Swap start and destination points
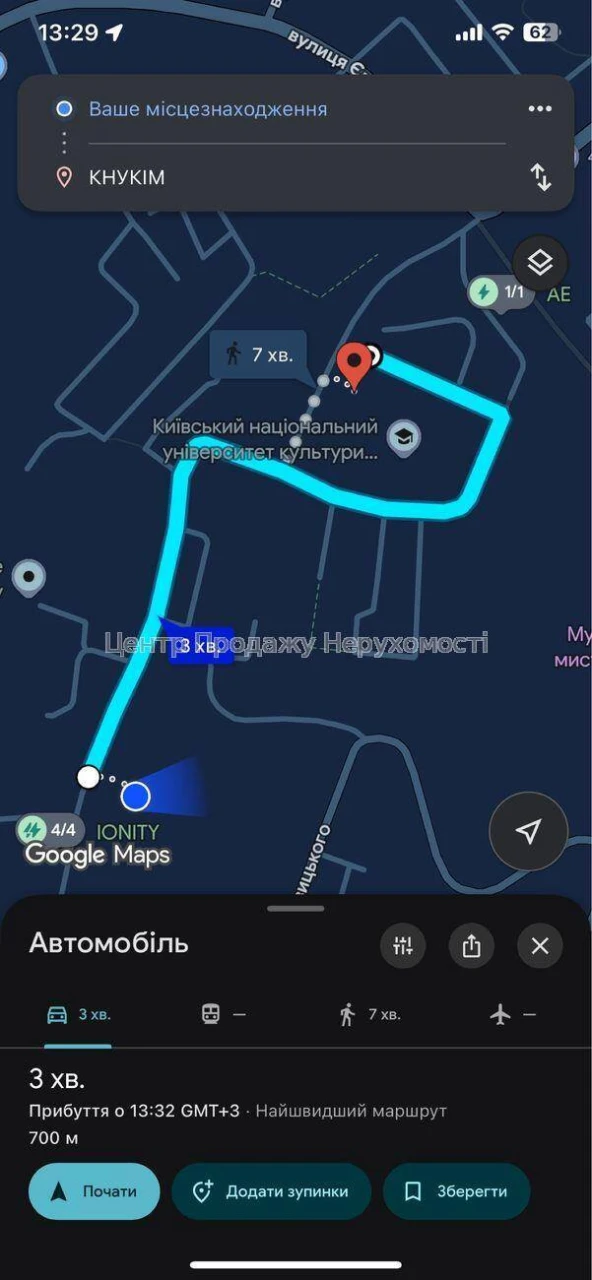 tap(541, 177)
